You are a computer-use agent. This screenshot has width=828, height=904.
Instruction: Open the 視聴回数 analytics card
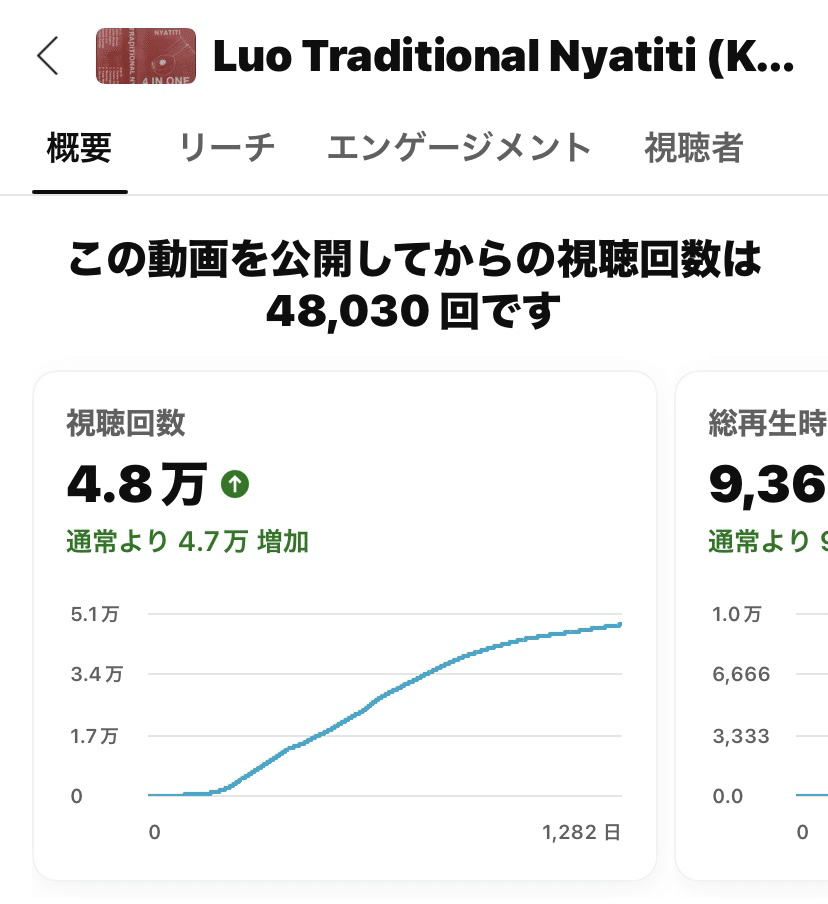tap(344, 625)
